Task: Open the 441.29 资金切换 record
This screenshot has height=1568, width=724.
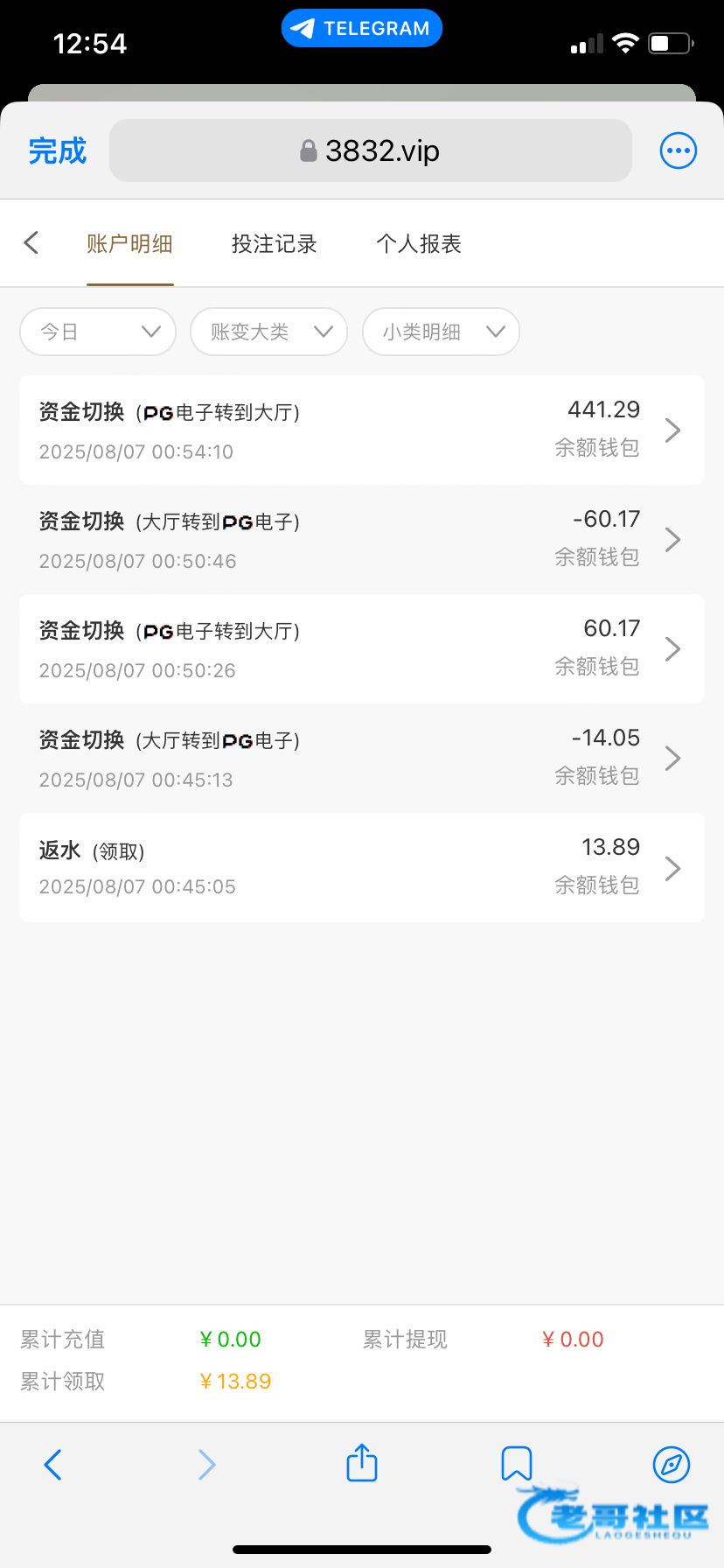Action: [361, 430]
